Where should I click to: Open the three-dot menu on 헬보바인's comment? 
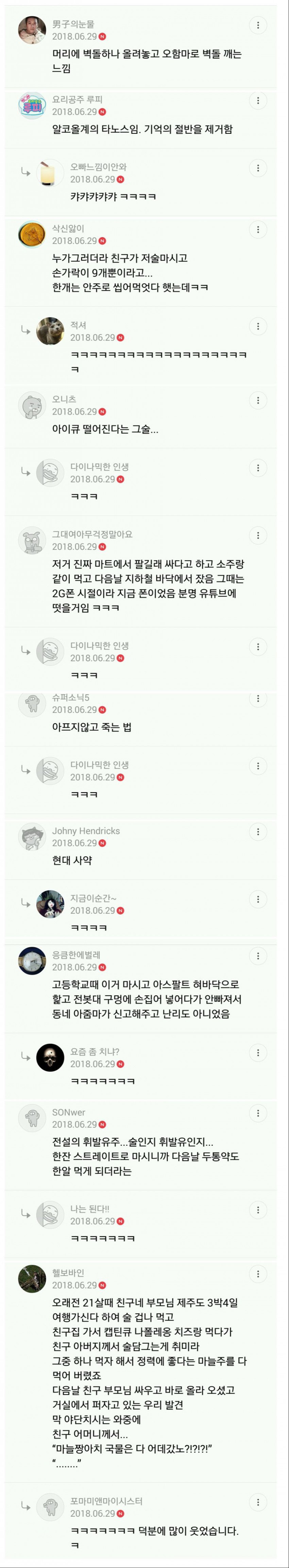[x=258, y=1274]
